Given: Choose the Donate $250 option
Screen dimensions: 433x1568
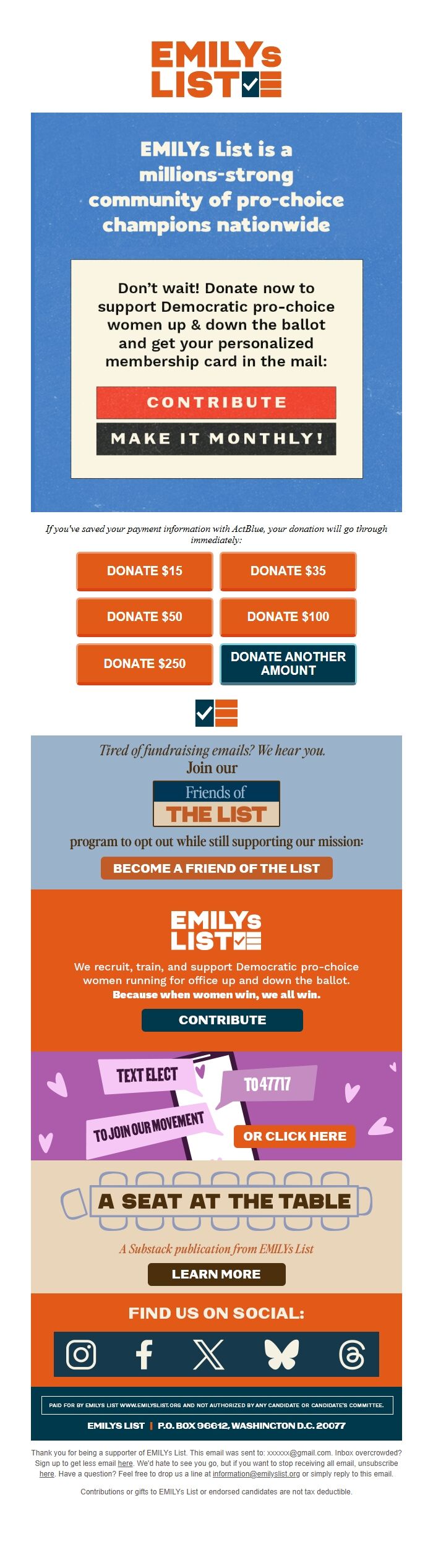Looking at the screenshot, I should point(145,664).
